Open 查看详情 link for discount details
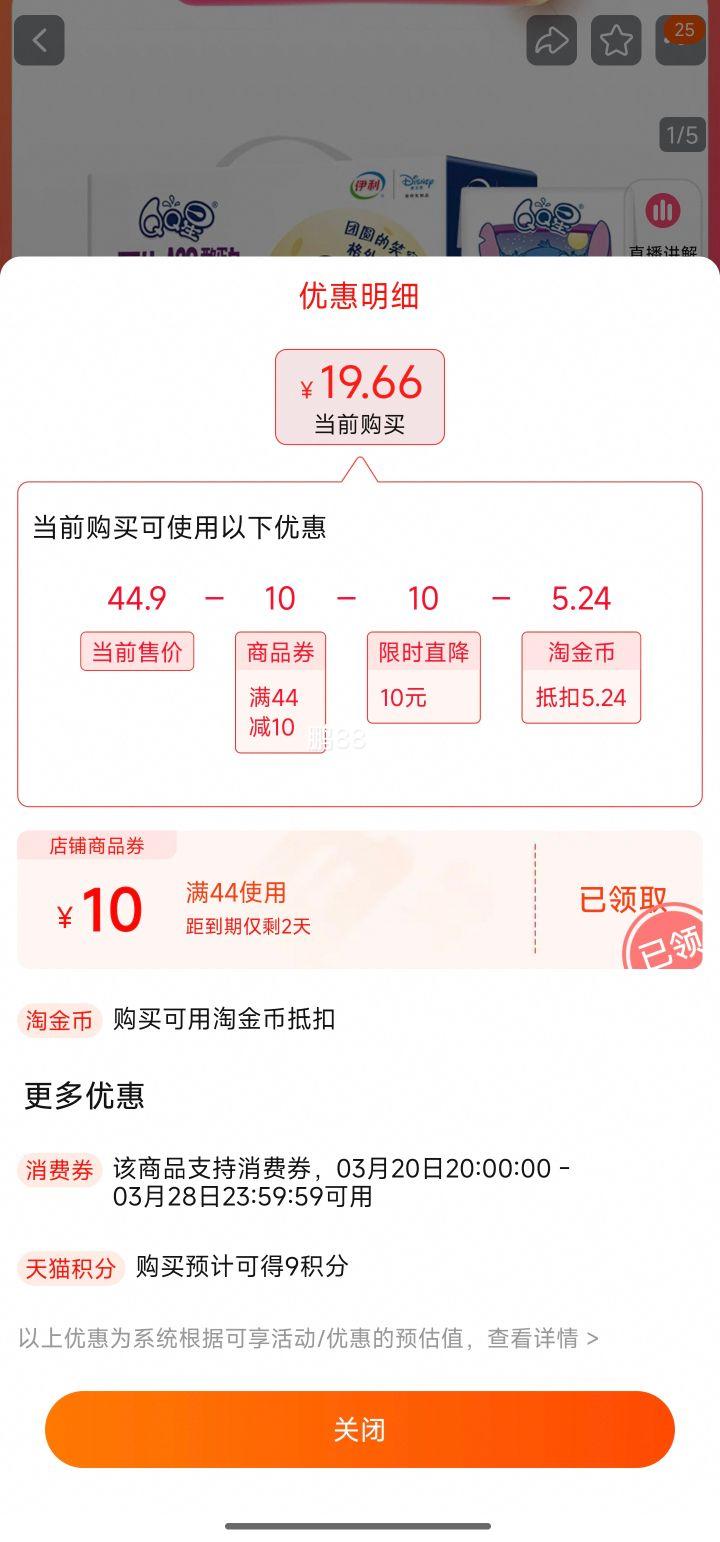This screenshot has width=720, height=1542. point(542,1338)
